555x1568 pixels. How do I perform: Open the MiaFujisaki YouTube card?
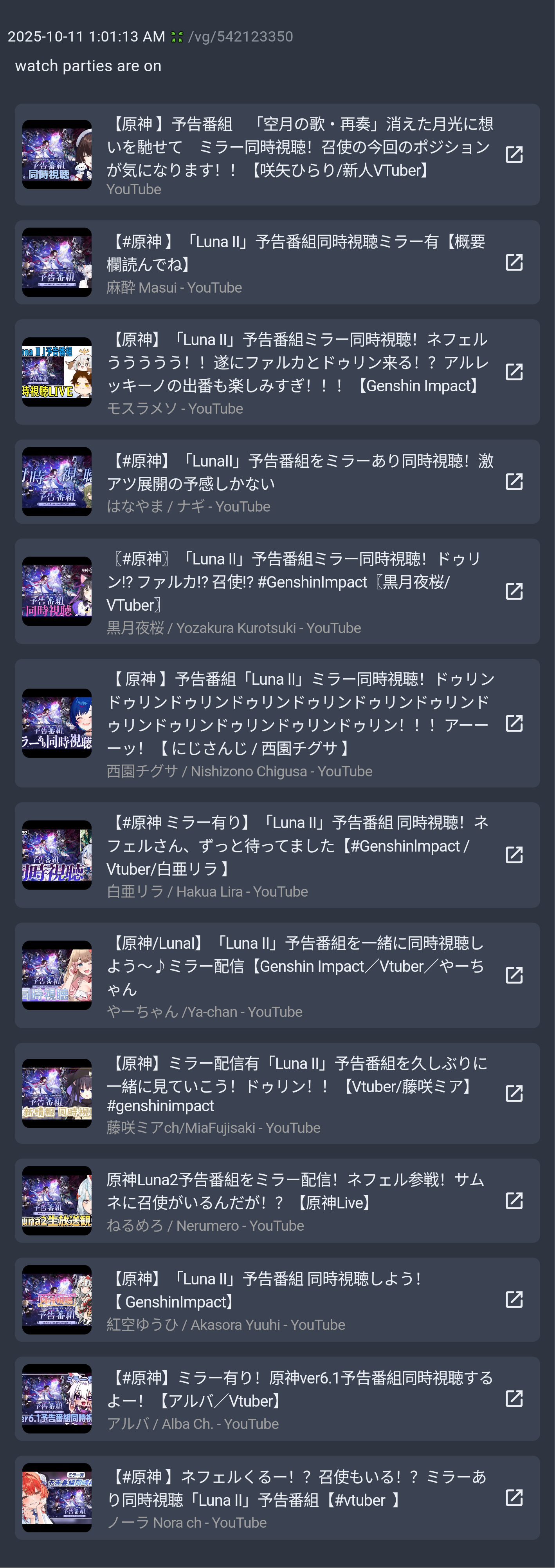pos(277,1093)
